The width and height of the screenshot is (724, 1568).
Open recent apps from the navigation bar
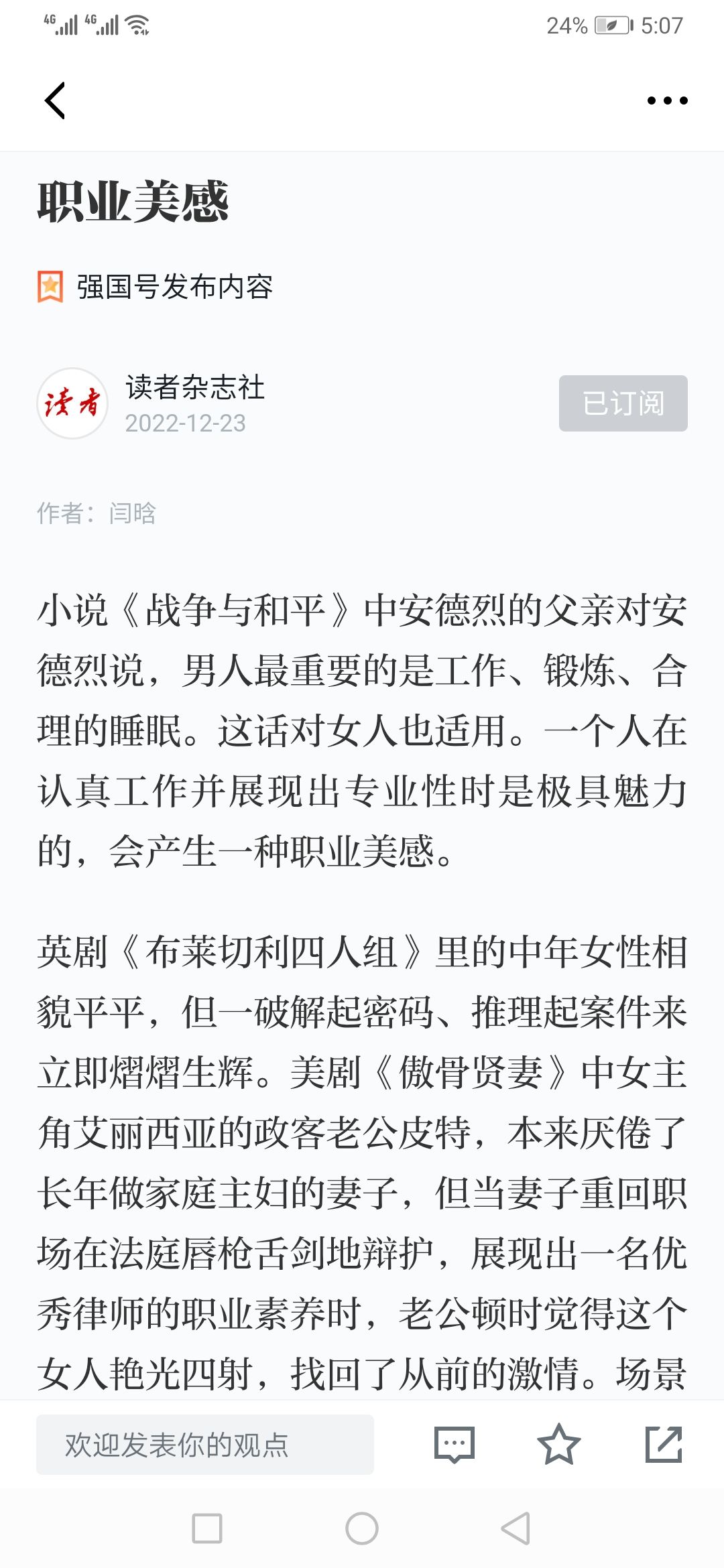click(x=207, y=1528)
